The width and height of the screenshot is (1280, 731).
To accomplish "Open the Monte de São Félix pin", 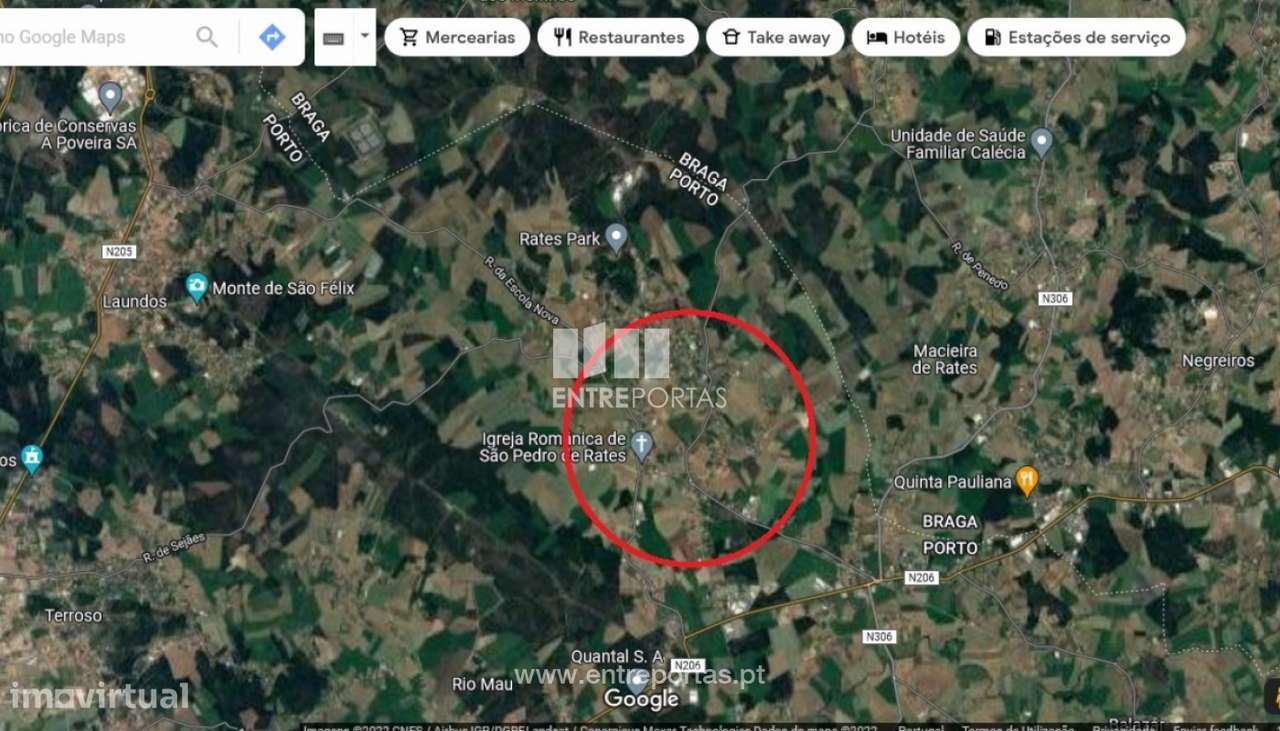I will pos(197,287).
